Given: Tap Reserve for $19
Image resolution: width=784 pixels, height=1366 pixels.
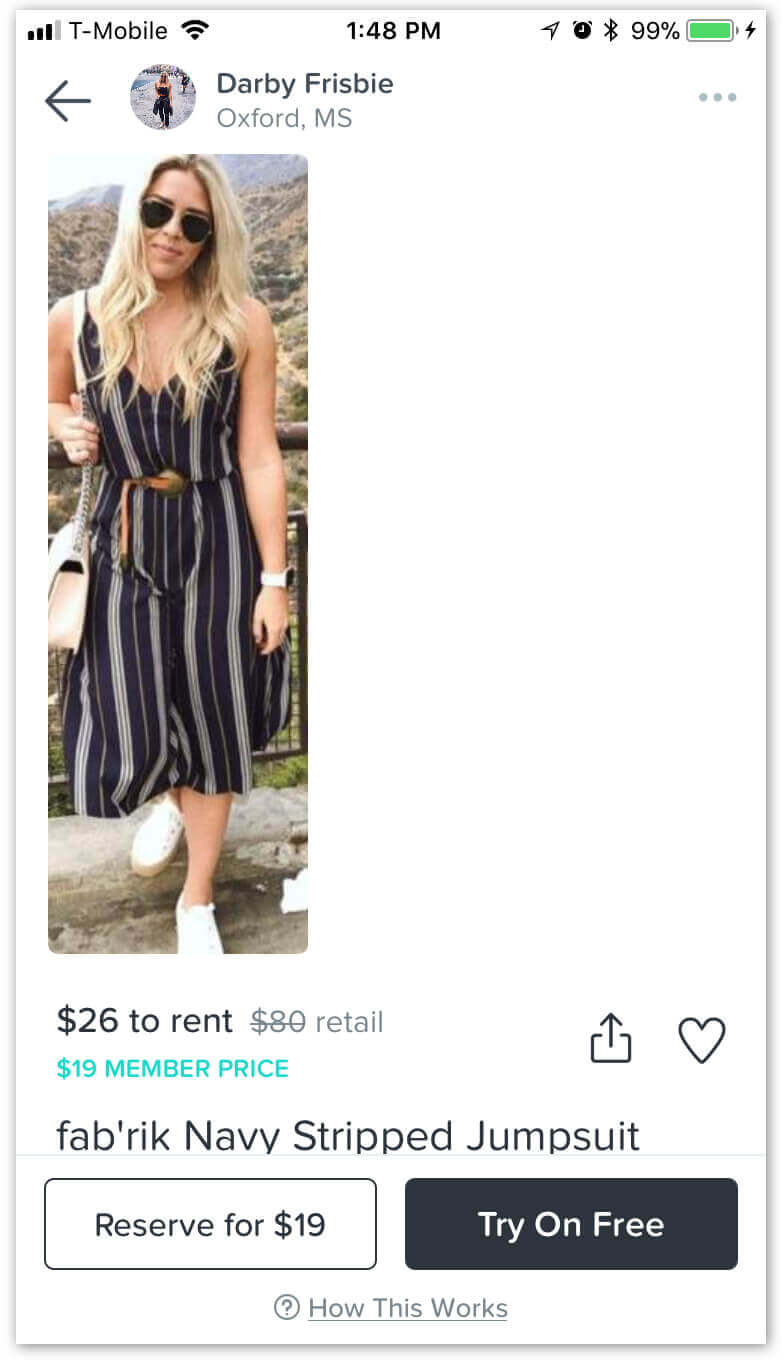Looking at the screenshot, I should pyautogui.click(x=210, y=1224).
